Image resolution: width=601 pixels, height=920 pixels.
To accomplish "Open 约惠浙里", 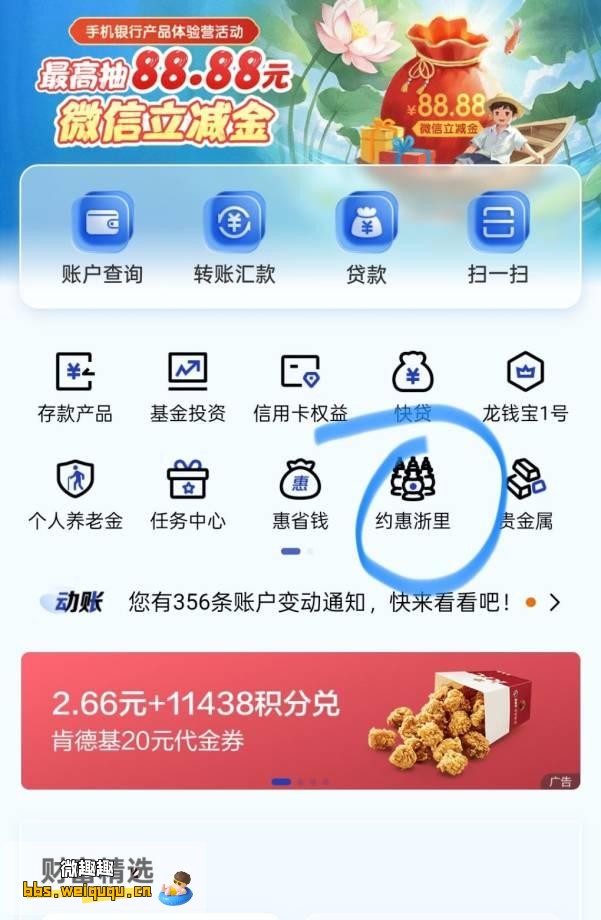I will click(412, 495).
